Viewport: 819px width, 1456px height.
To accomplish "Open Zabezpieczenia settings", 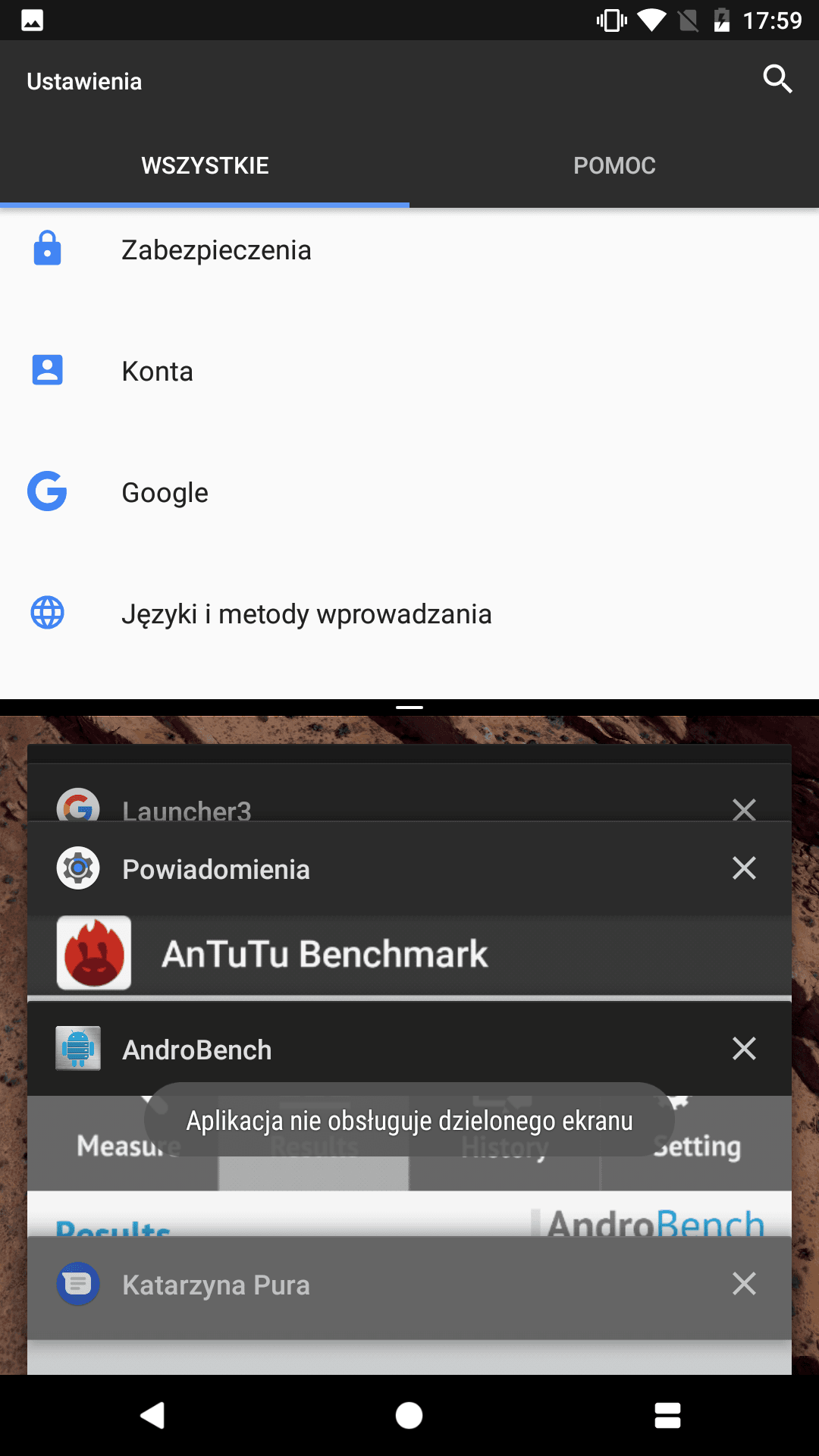I will pos(409,249).
